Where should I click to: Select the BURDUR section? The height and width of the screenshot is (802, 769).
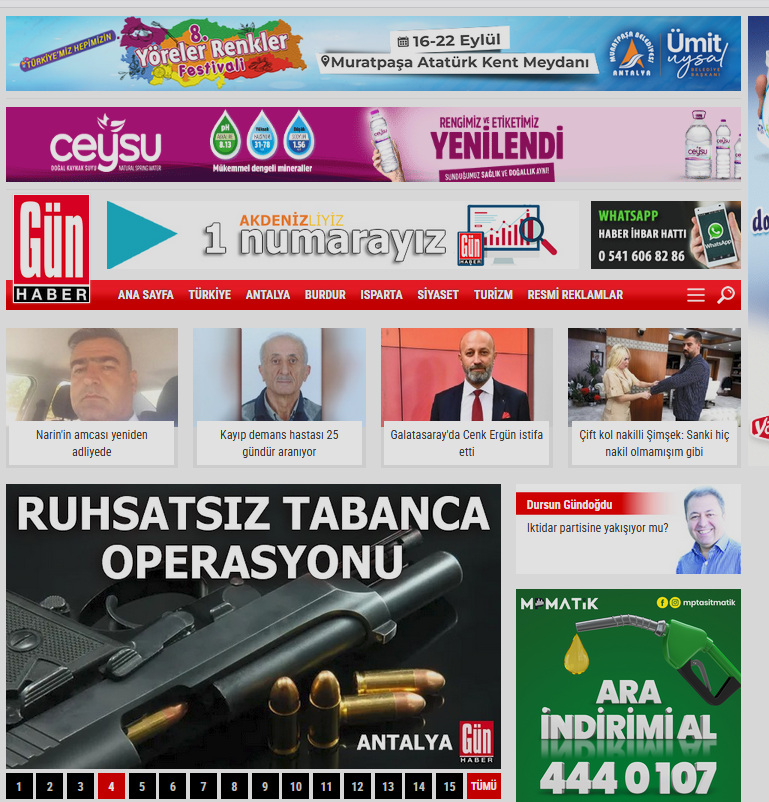(x=325, y=295)
